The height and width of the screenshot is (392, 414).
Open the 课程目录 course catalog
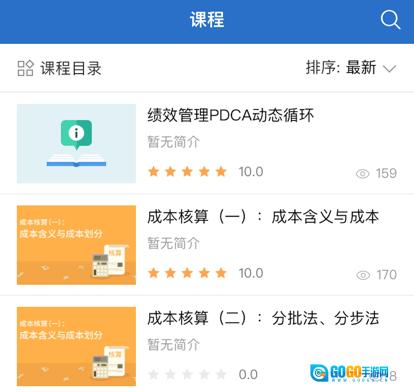click(x=59, y=68)
